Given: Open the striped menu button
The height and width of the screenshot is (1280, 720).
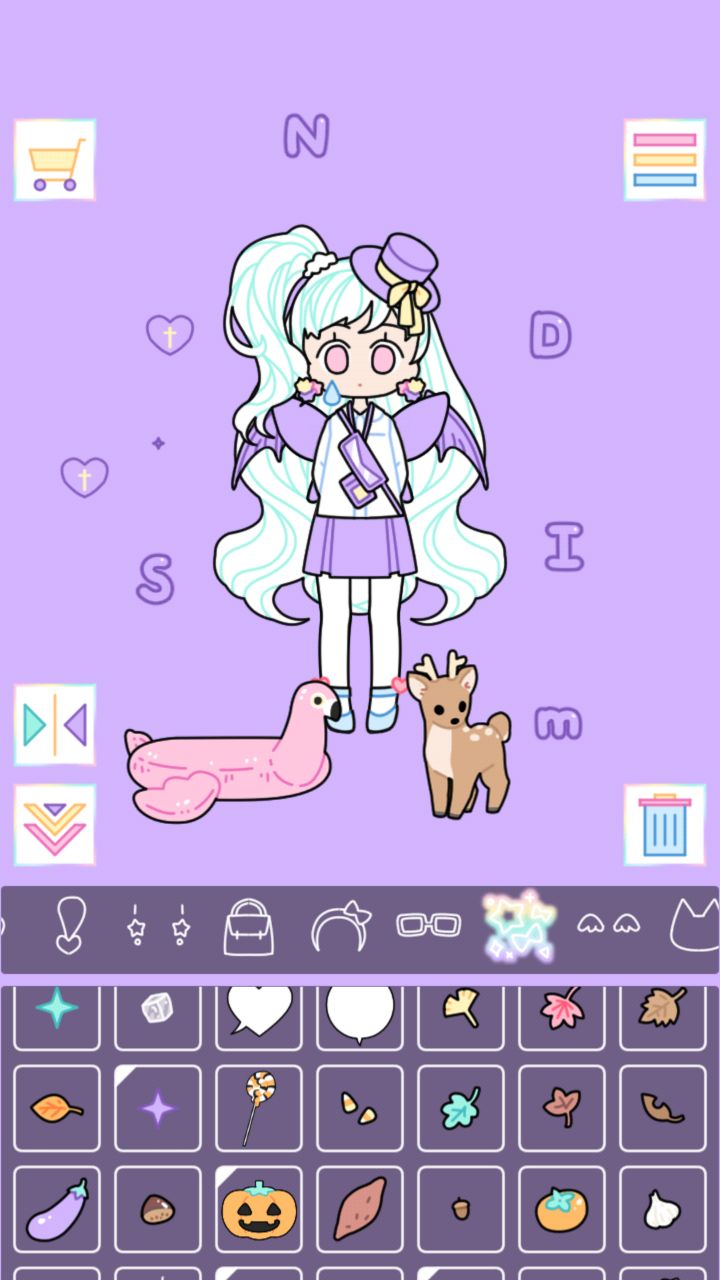Looking at the screenshot, I should pyautogui.click(x=664, y=160).
